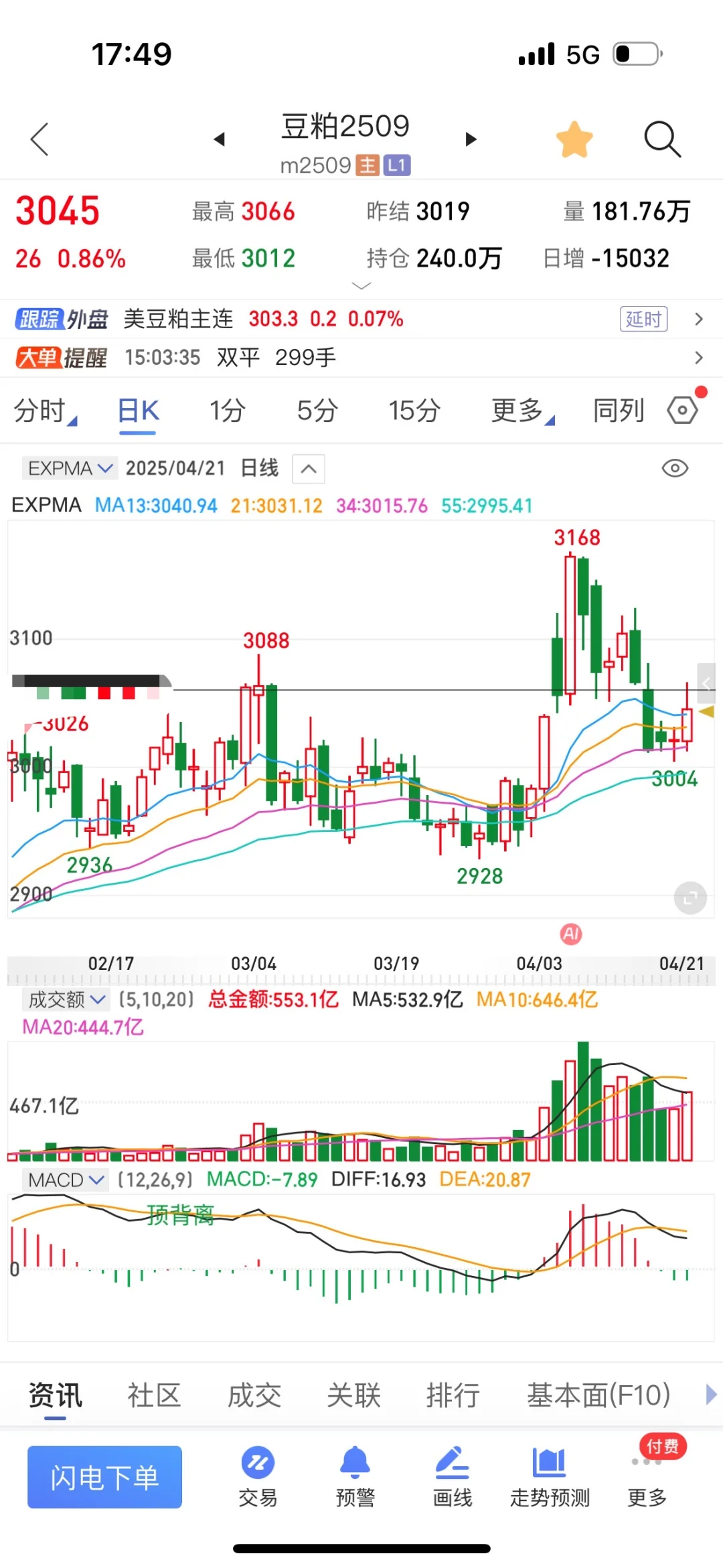This screenshot has width=723, height=1568.
Task: Toggle the favorite star for 豆粕2509
Action: click(574, 139)
